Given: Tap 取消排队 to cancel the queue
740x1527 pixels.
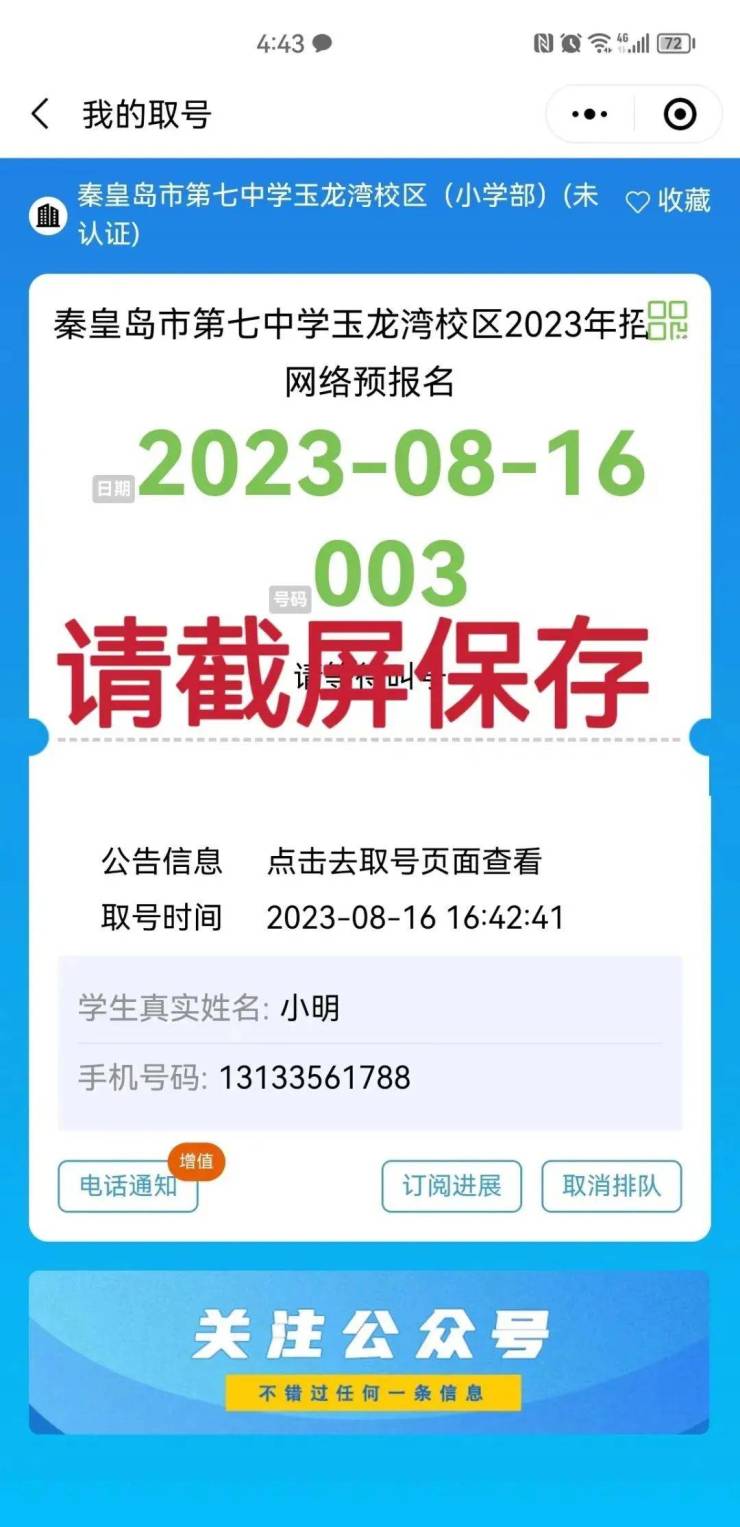Looking at the screenshot, I should (x=611, y=1186).
